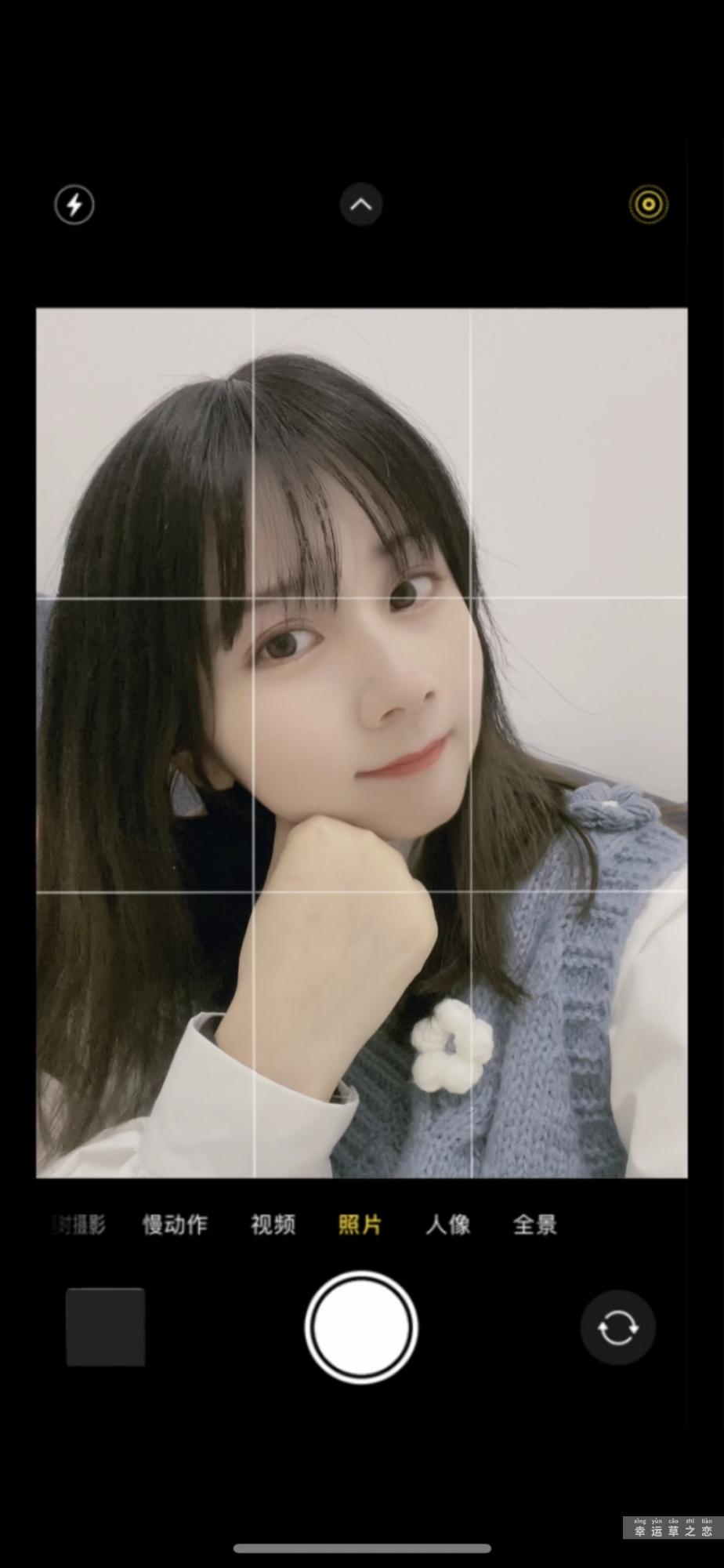The image size is (724, 1568).
Task: Switch to 全景 mode
Action: click(x=534, y=1224)
